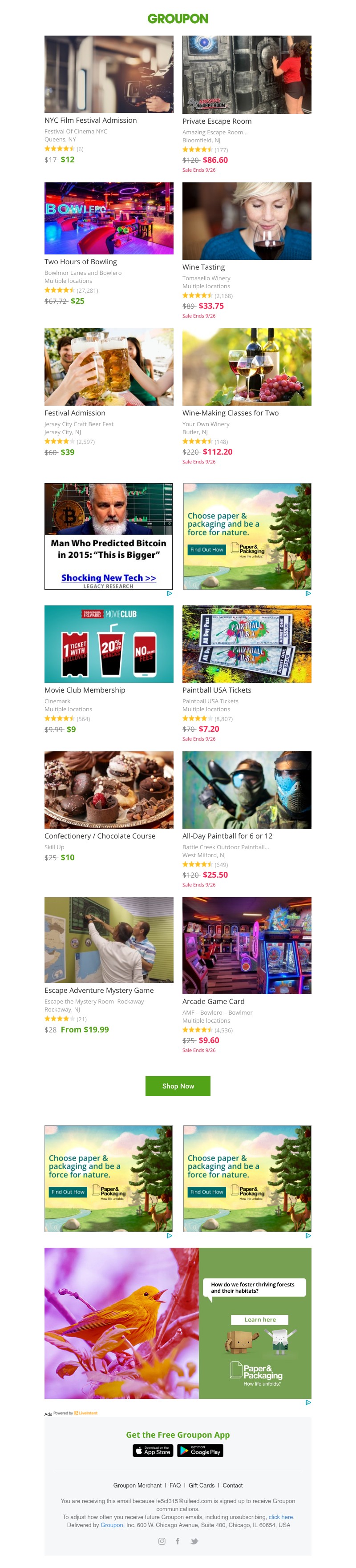The image size is (356, 1568).
Task: Open Groupon's Instagram page
Action: coord(162,1541)
